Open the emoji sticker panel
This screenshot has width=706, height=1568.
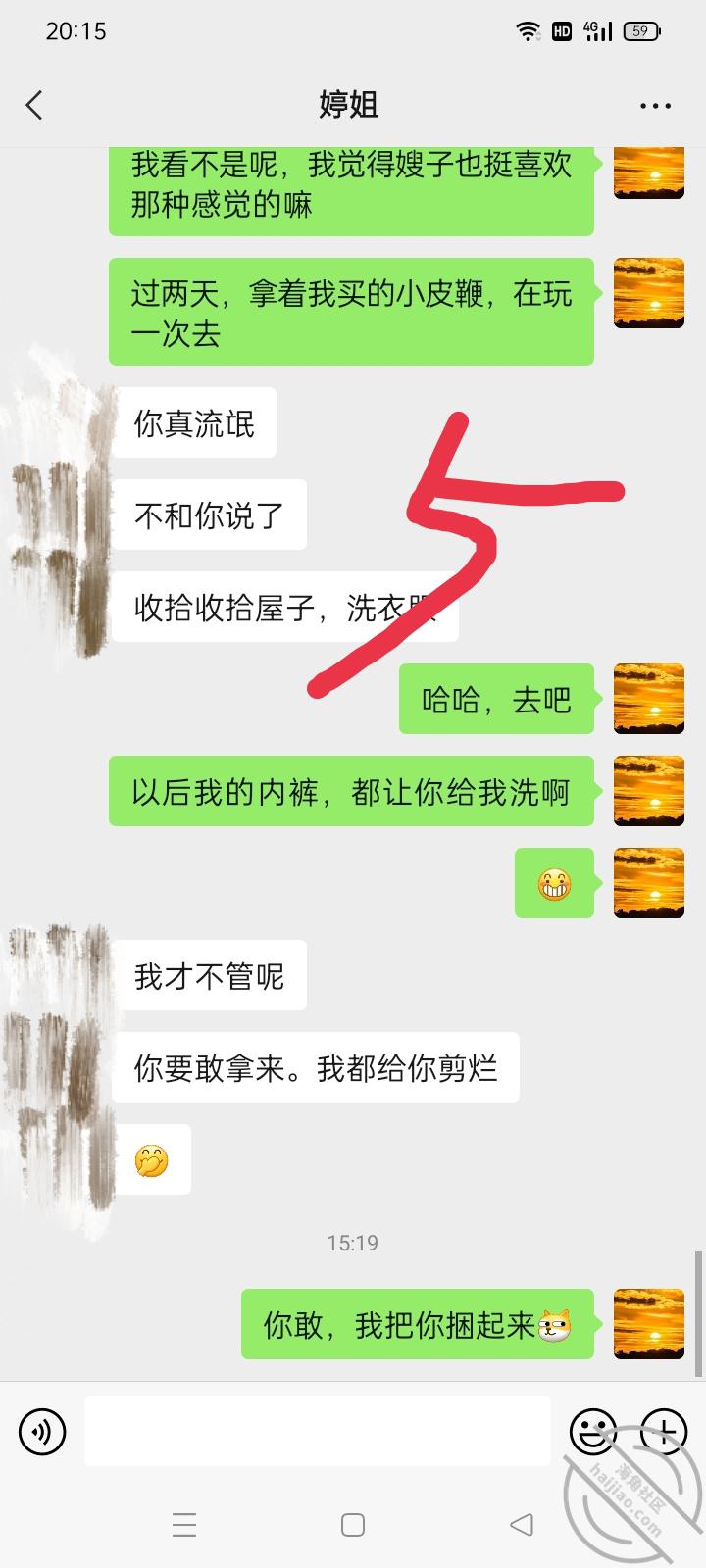click(x=593, y=1432)
